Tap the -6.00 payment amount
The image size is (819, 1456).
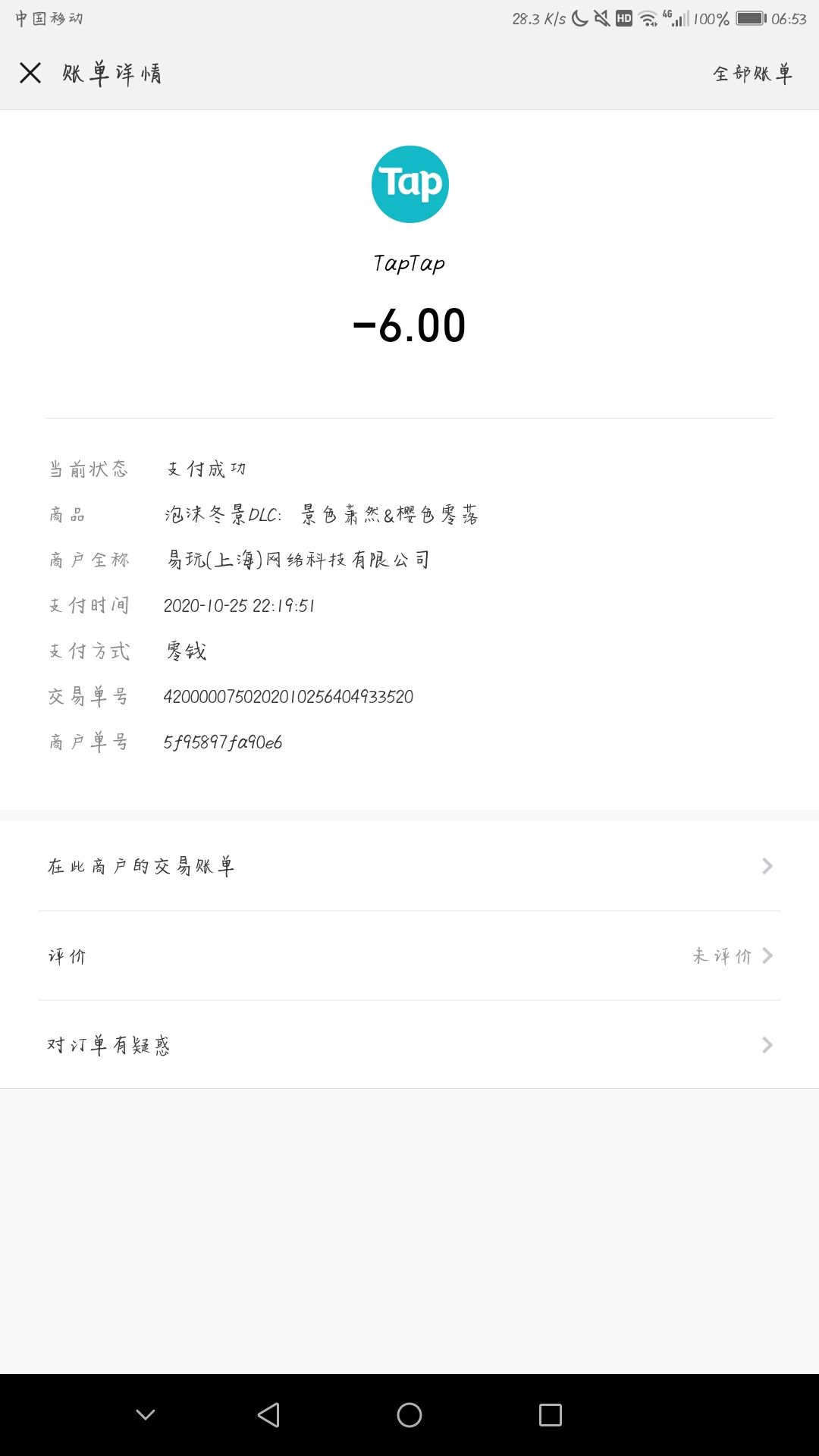pos(409,325)
